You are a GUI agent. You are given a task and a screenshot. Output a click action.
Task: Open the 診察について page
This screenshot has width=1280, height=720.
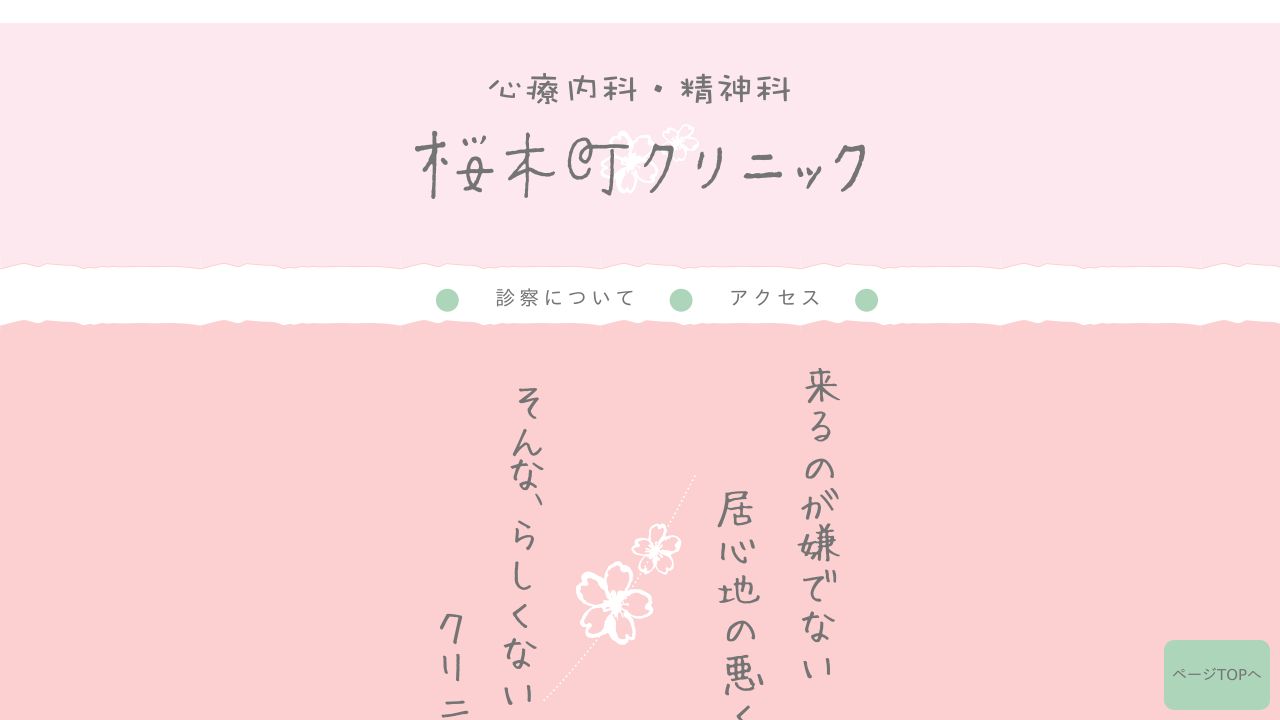pos(565,298)
